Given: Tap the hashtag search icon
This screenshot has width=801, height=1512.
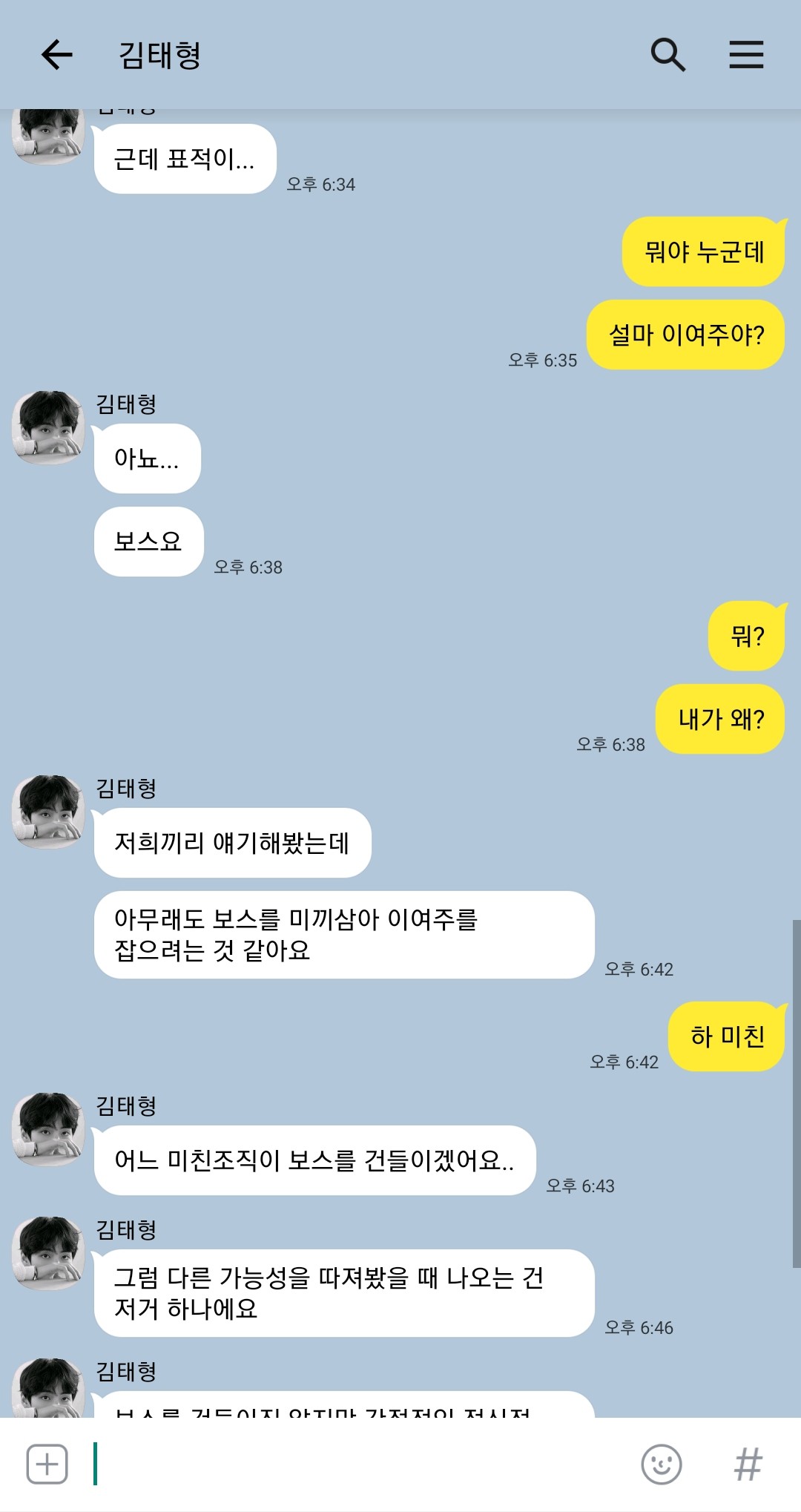Looking at the screenshot, I should pyautogui.click(x=748, y=1464).
